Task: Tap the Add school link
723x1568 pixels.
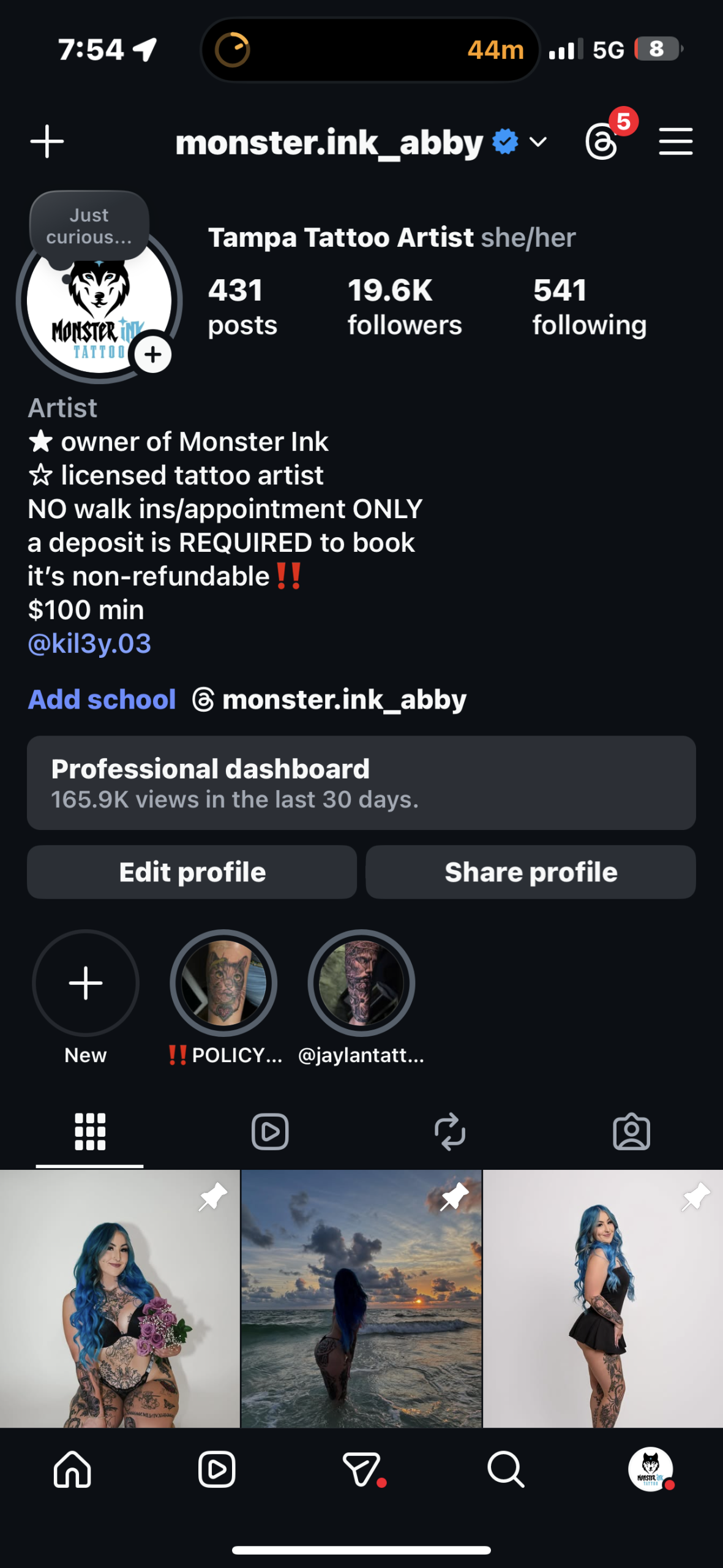Action: 102,699
